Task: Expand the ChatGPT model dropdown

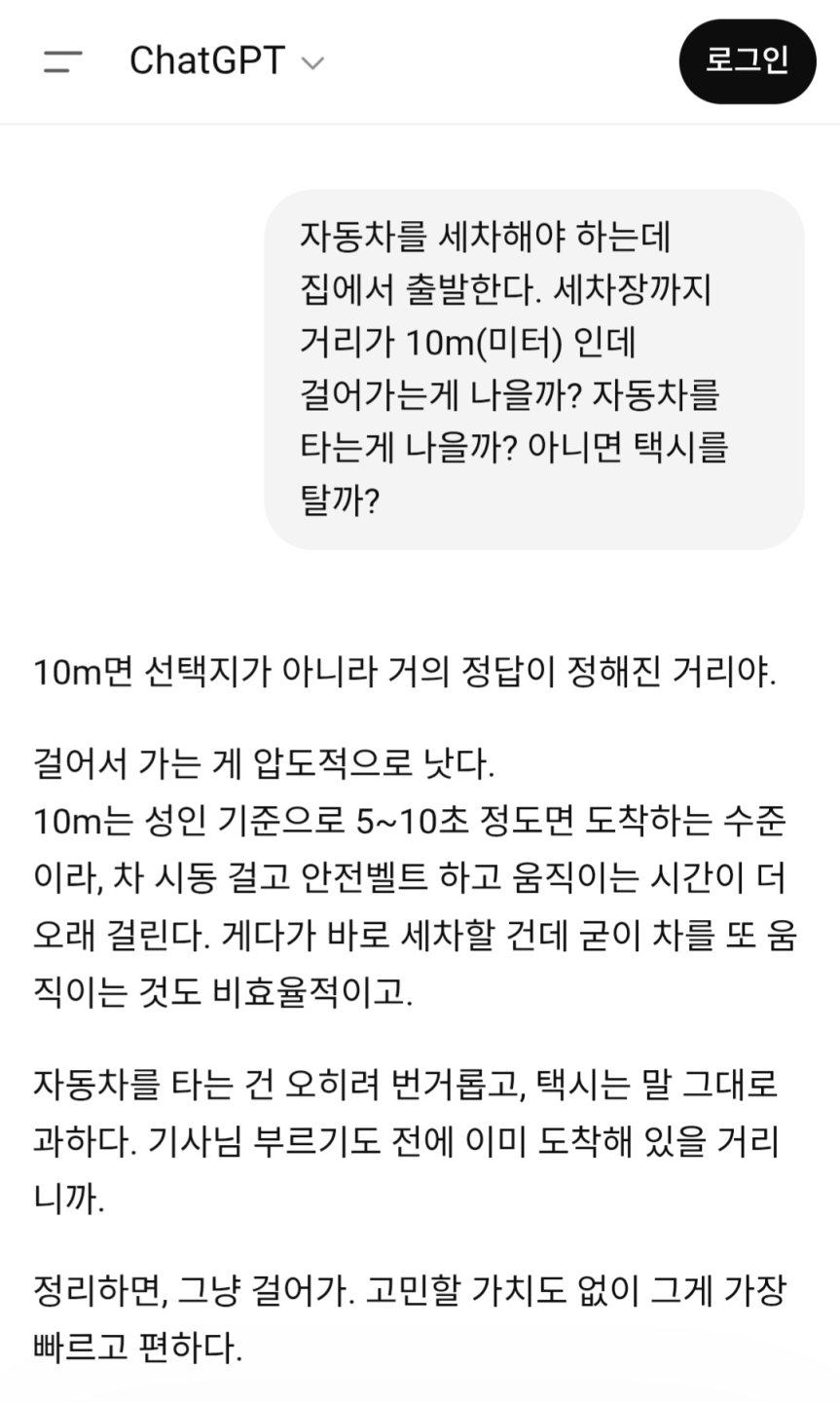Action: pos(226,61)
